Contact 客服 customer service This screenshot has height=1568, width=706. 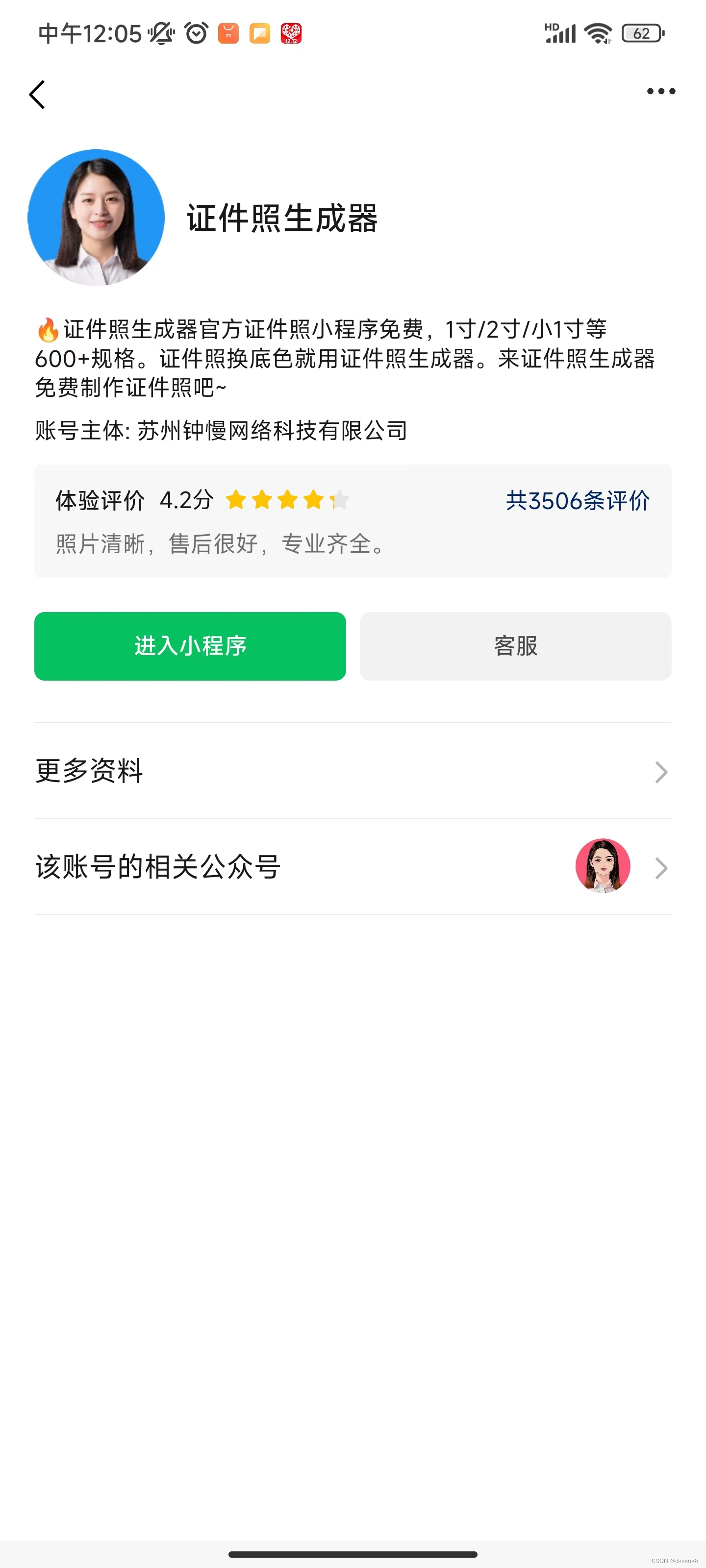point(515,646)
